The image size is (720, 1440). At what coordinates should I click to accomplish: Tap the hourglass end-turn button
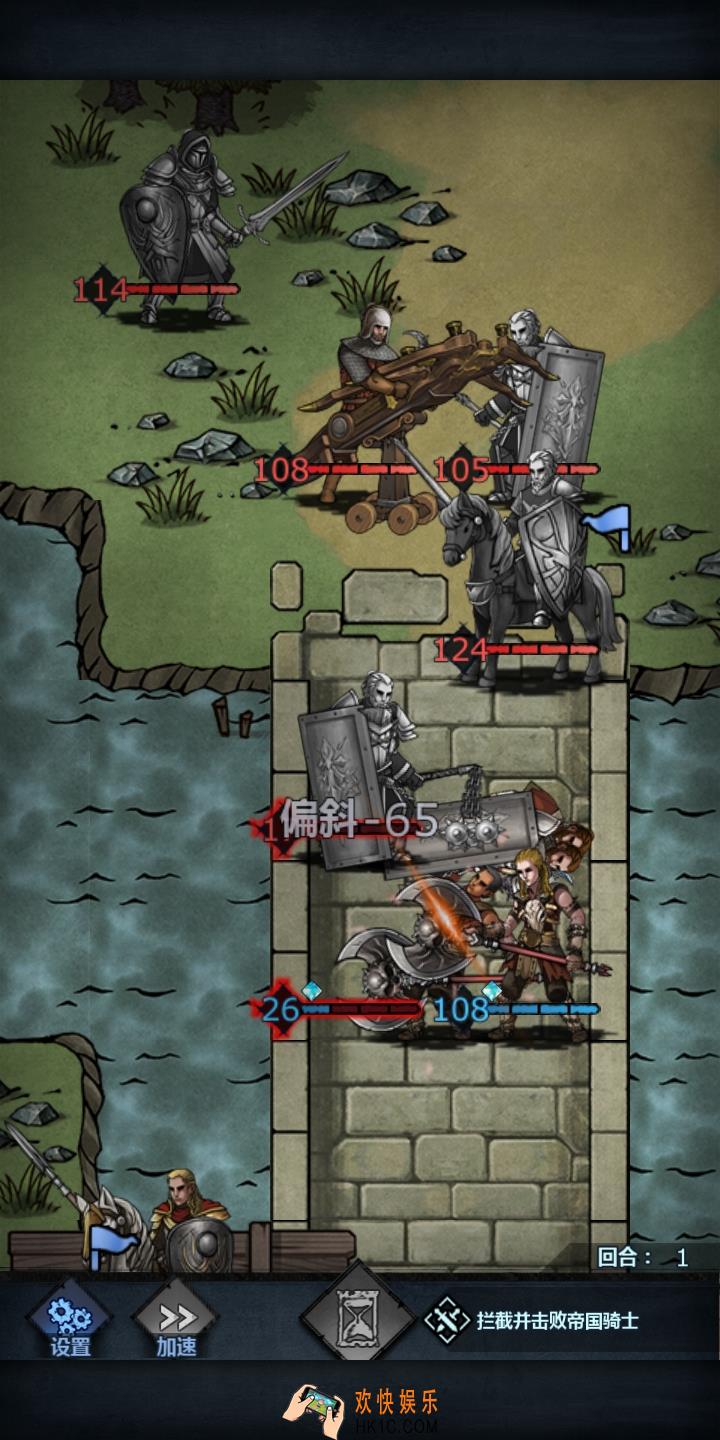[357, 1320]
